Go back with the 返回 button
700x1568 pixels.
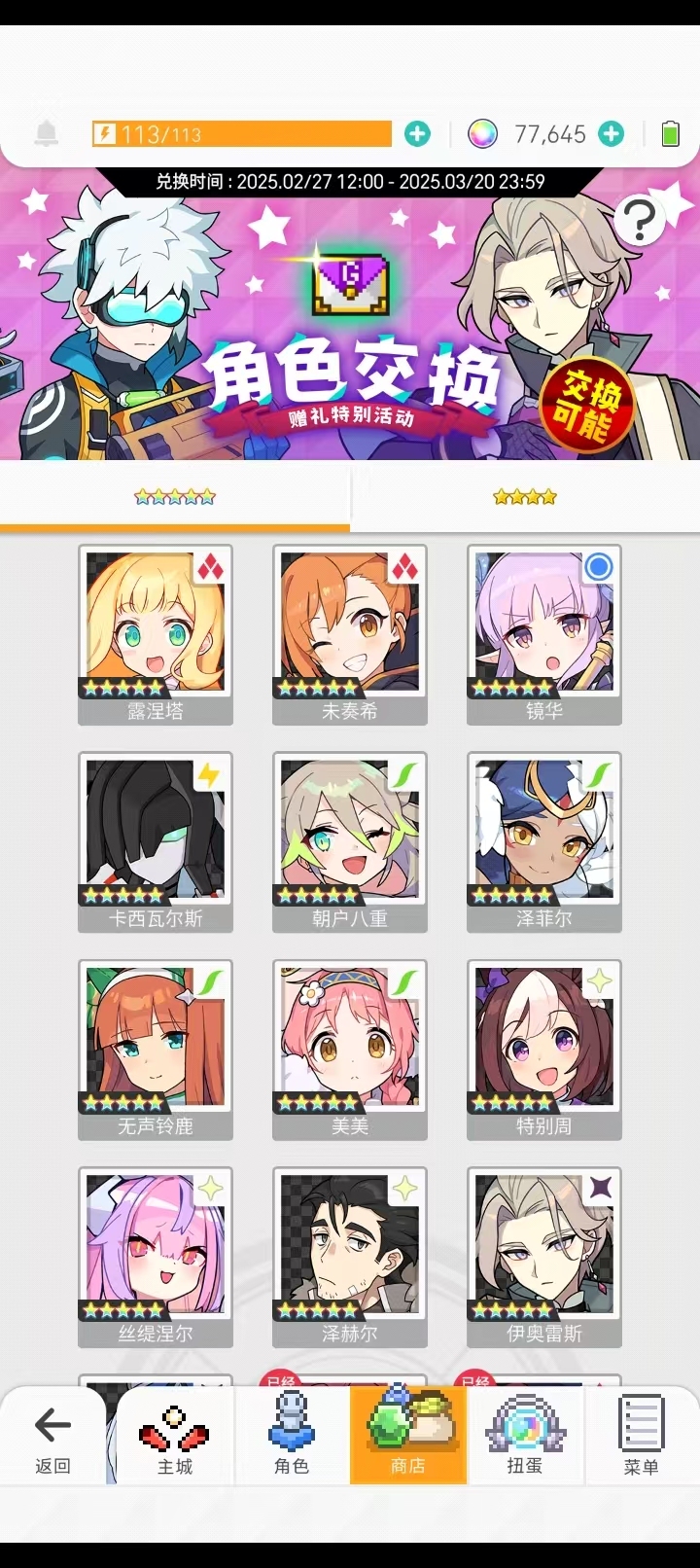pyautogui.click(x=52, y=1438)
